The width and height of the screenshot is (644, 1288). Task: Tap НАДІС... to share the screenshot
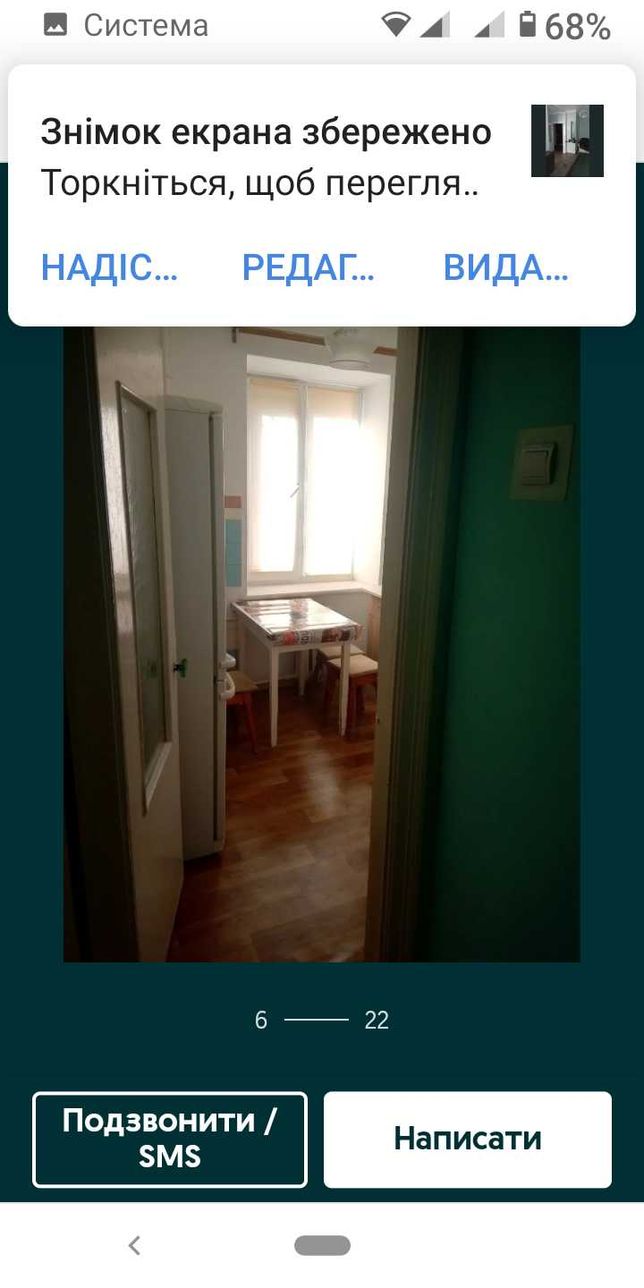click(x=109, y=268)
